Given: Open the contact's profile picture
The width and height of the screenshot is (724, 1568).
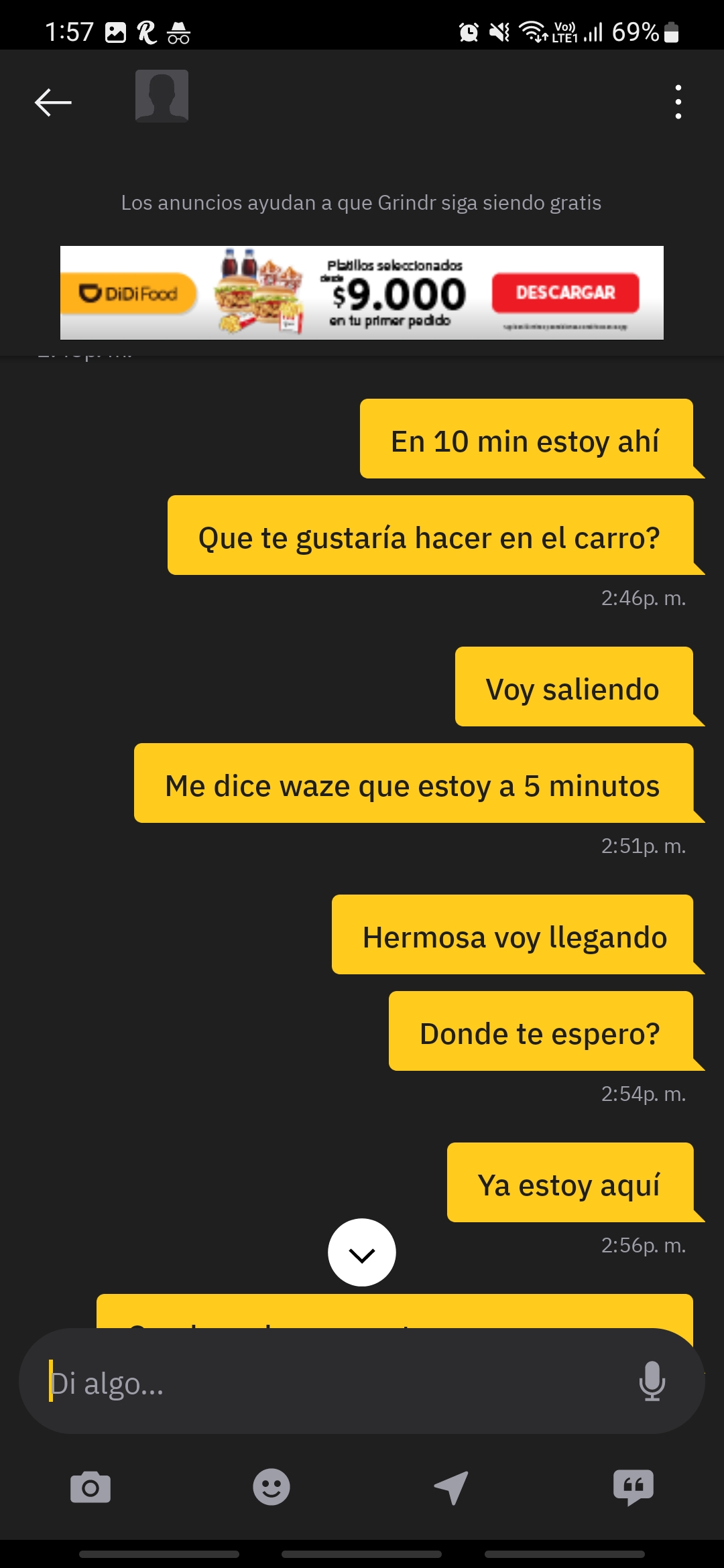Looking at the screenshot, I should (162, 96).
